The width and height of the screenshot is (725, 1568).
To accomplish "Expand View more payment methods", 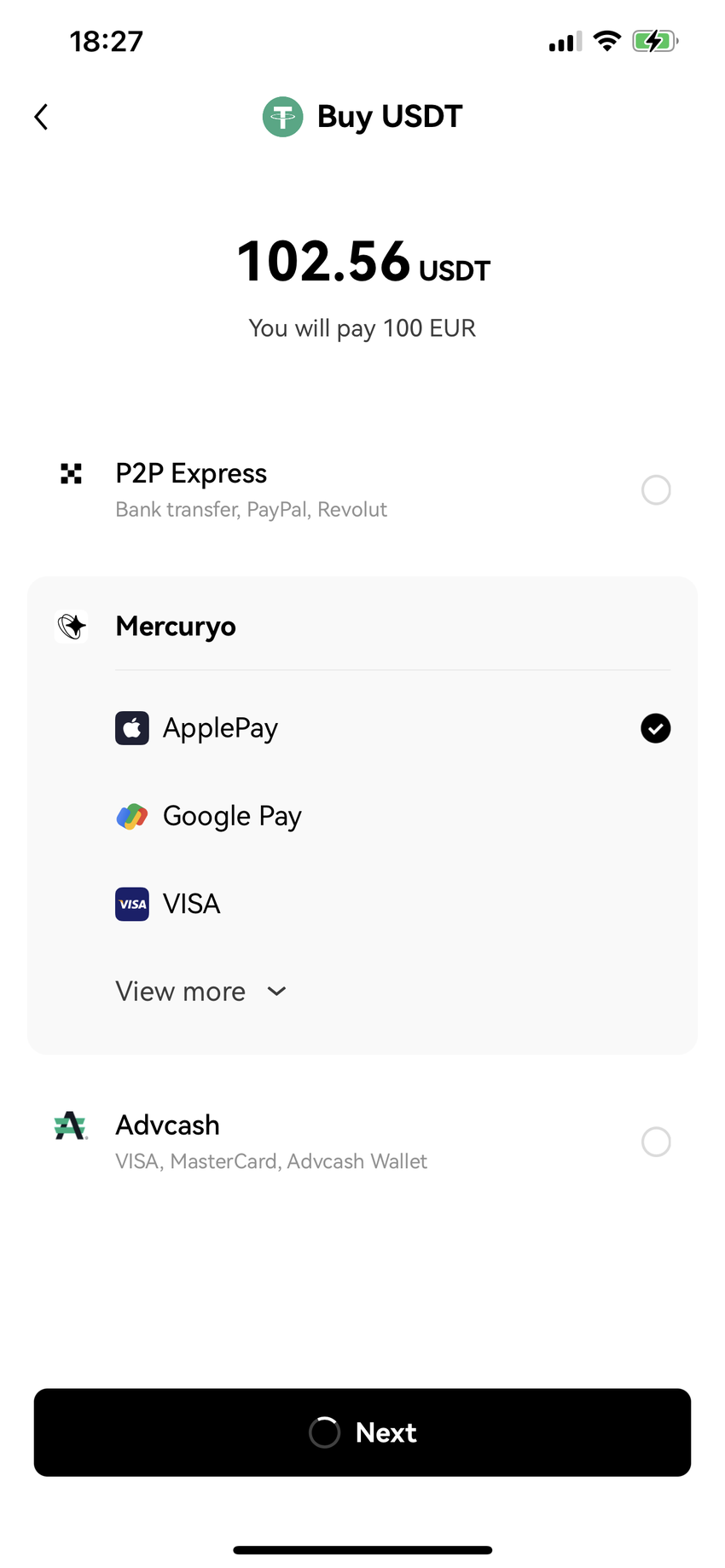I will (x=200, y=992).
